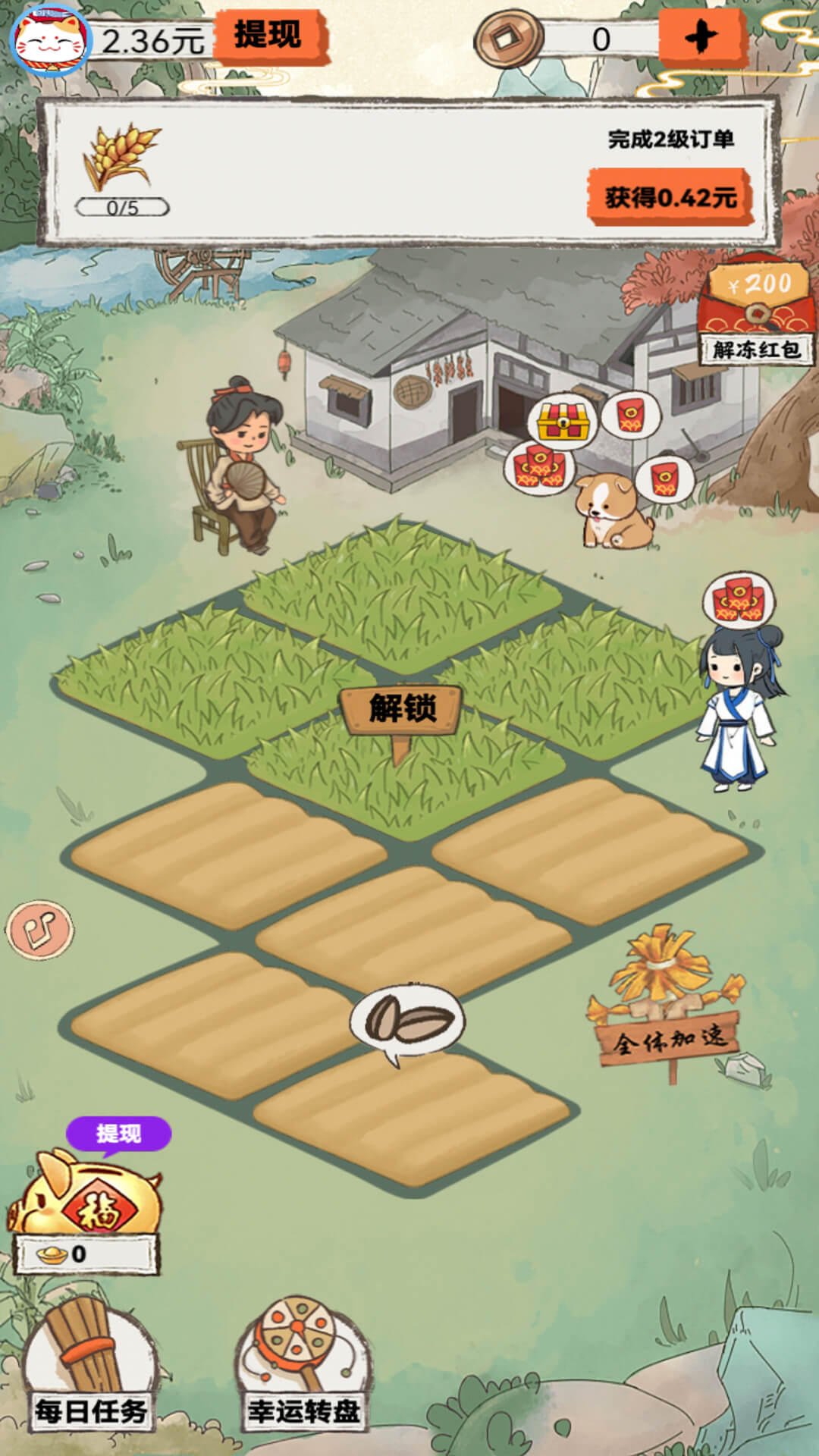Tap the 解锁 sign to unlock field
The image size is (819, 1456).
[x=402, y=709]
